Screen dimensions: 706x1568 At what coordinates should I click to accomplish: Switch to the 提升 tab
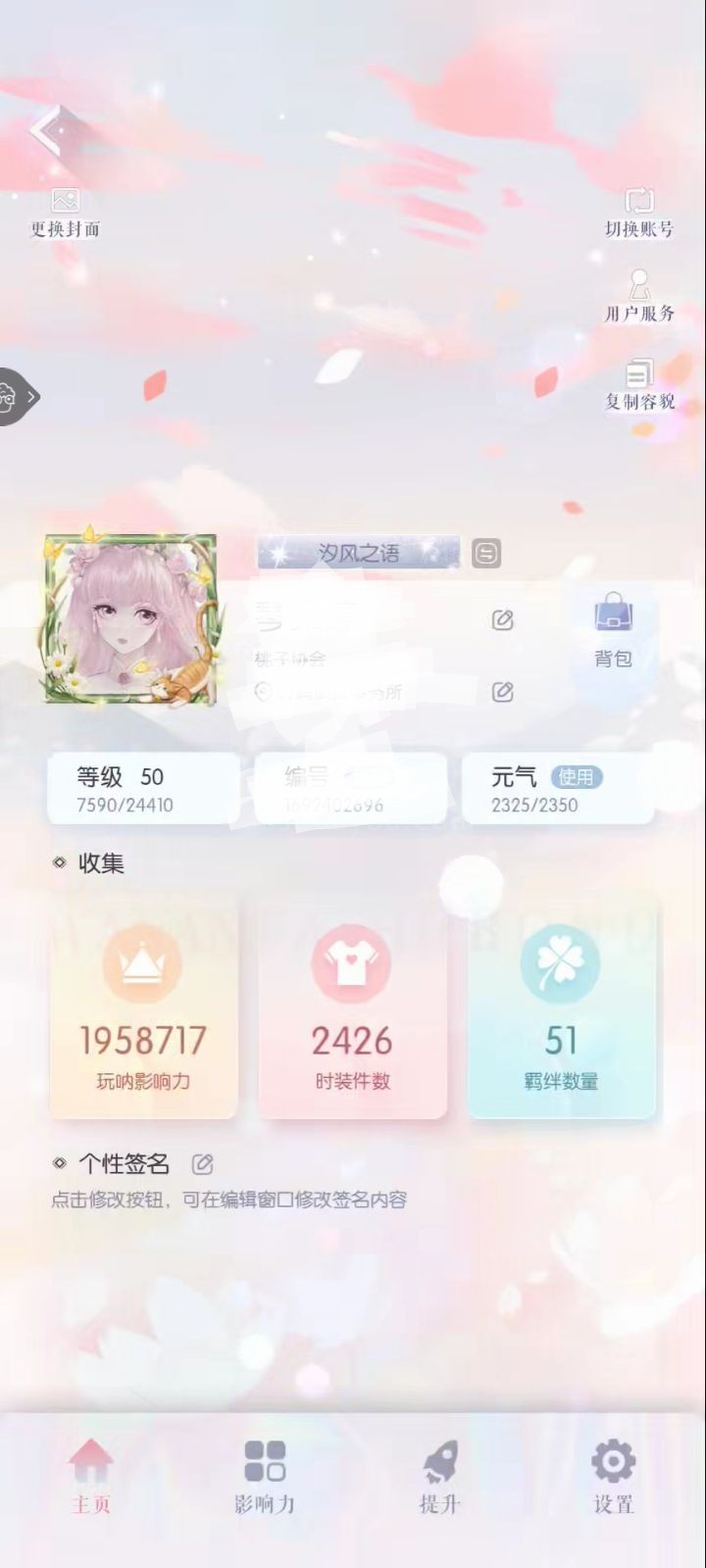point(439,1477)
